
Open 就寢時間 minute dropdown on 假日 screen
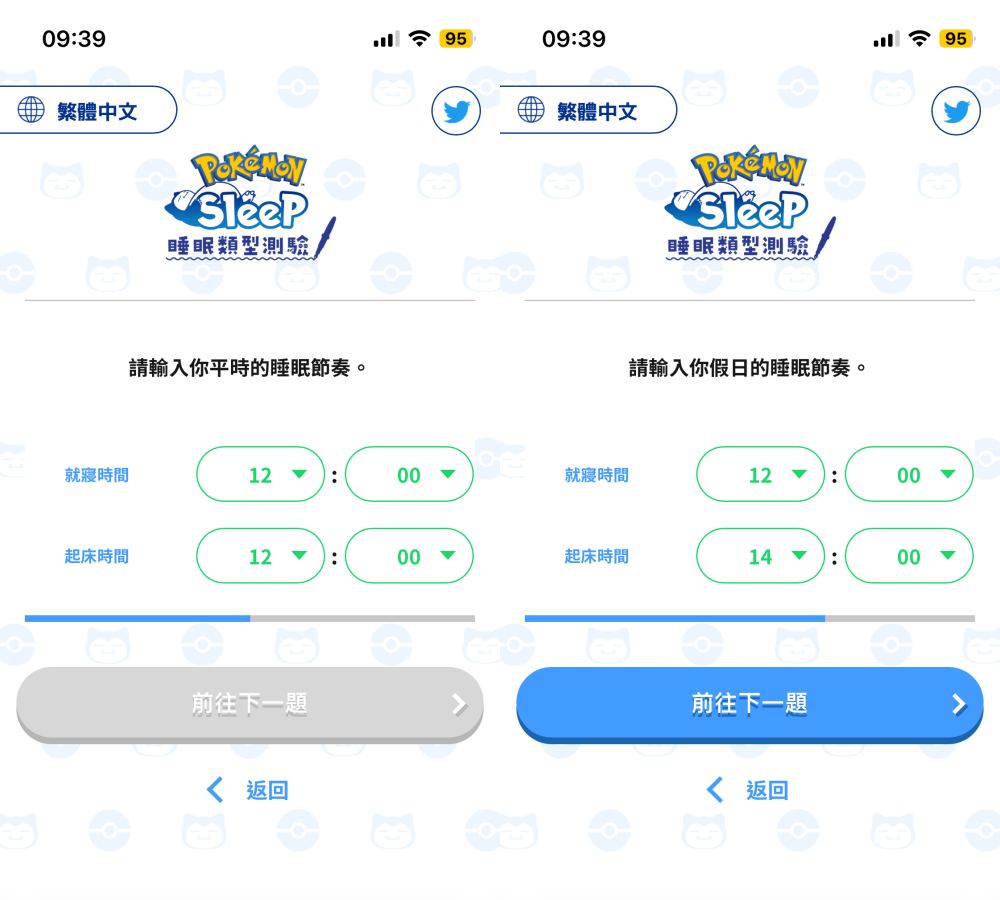[909, 474]
